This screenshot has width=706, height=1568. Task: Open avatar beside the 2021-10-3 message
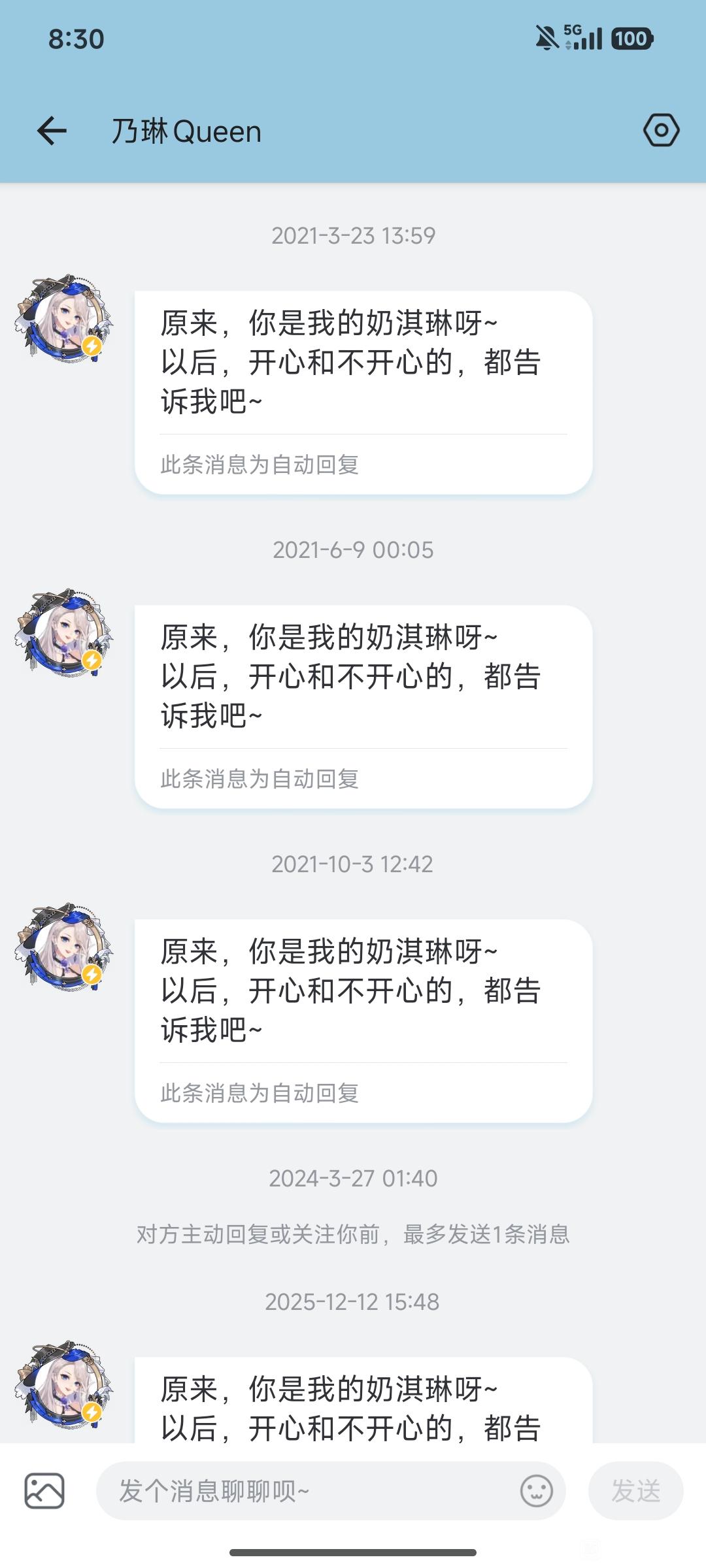(x=64, y=947)
